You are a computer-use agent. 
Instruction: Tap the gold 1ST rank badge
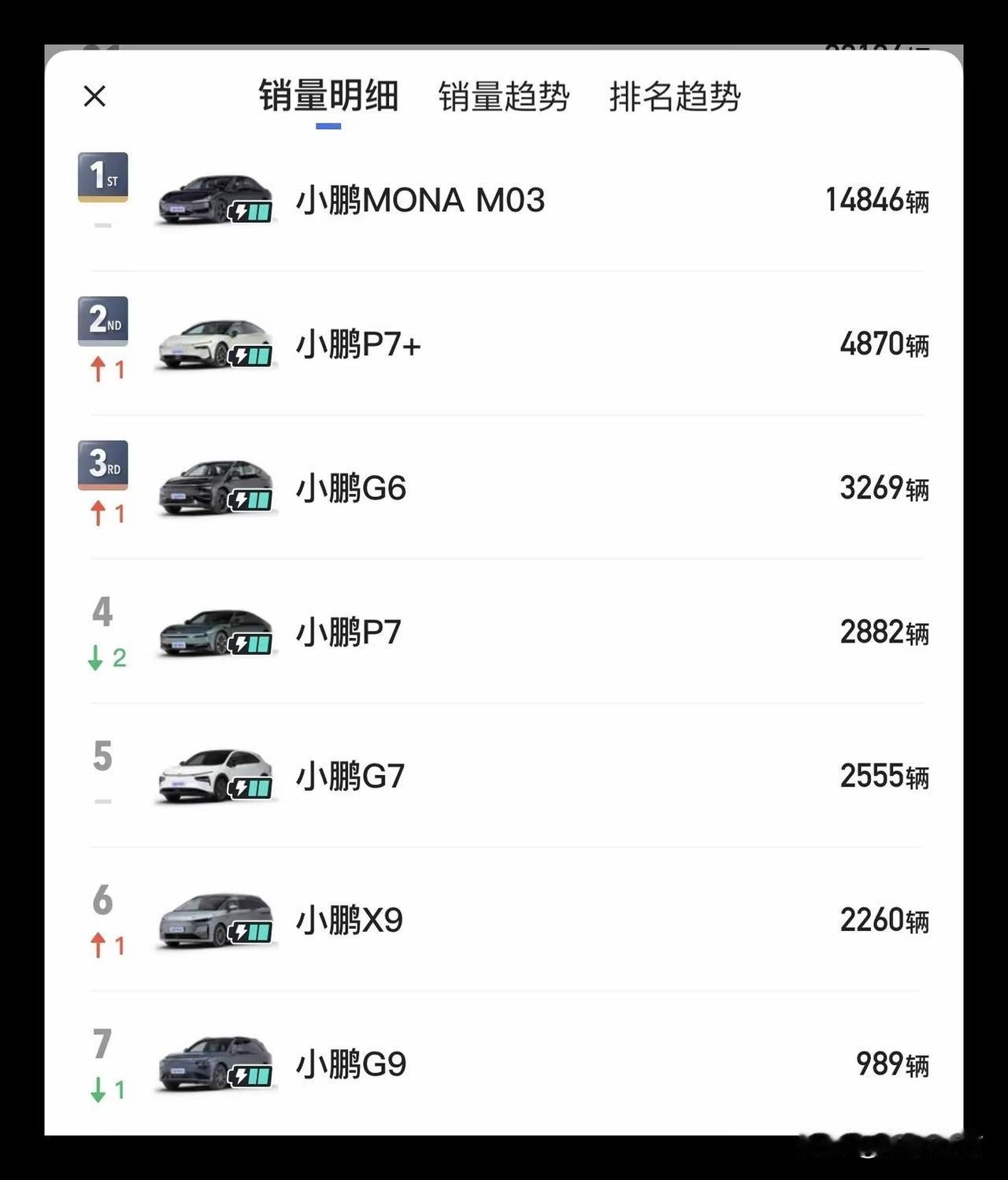tap(102, 178)
